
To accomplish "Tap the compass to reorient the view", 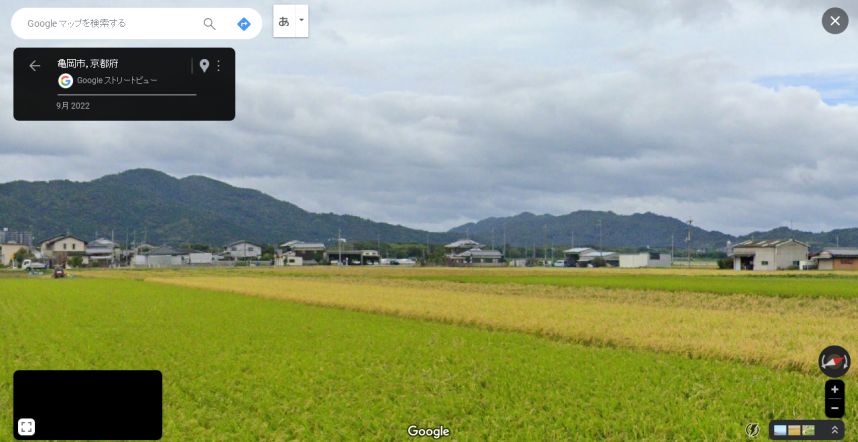I will (x=834, y=361).
